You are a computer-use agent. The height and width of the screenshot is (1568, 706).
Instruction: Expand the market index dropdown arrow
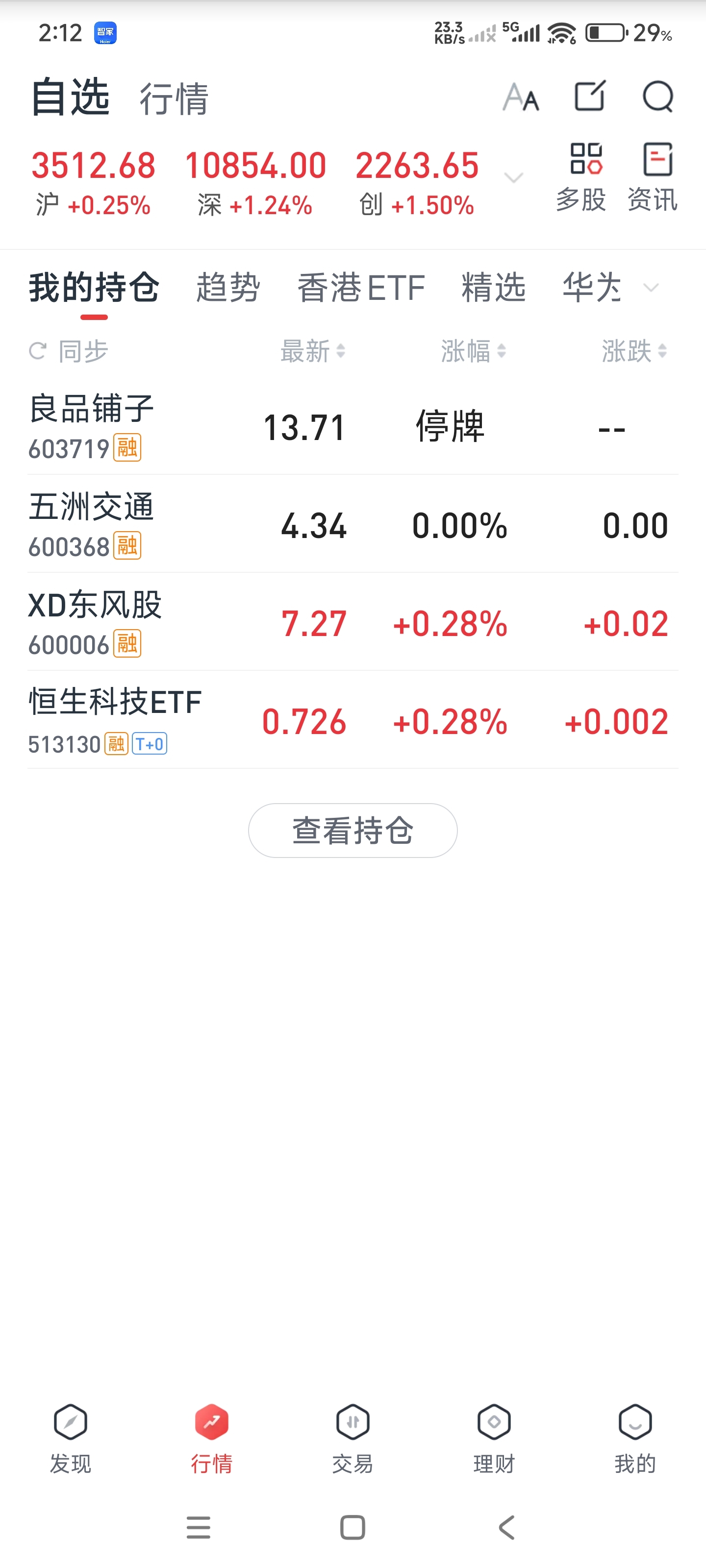(513, 178)
